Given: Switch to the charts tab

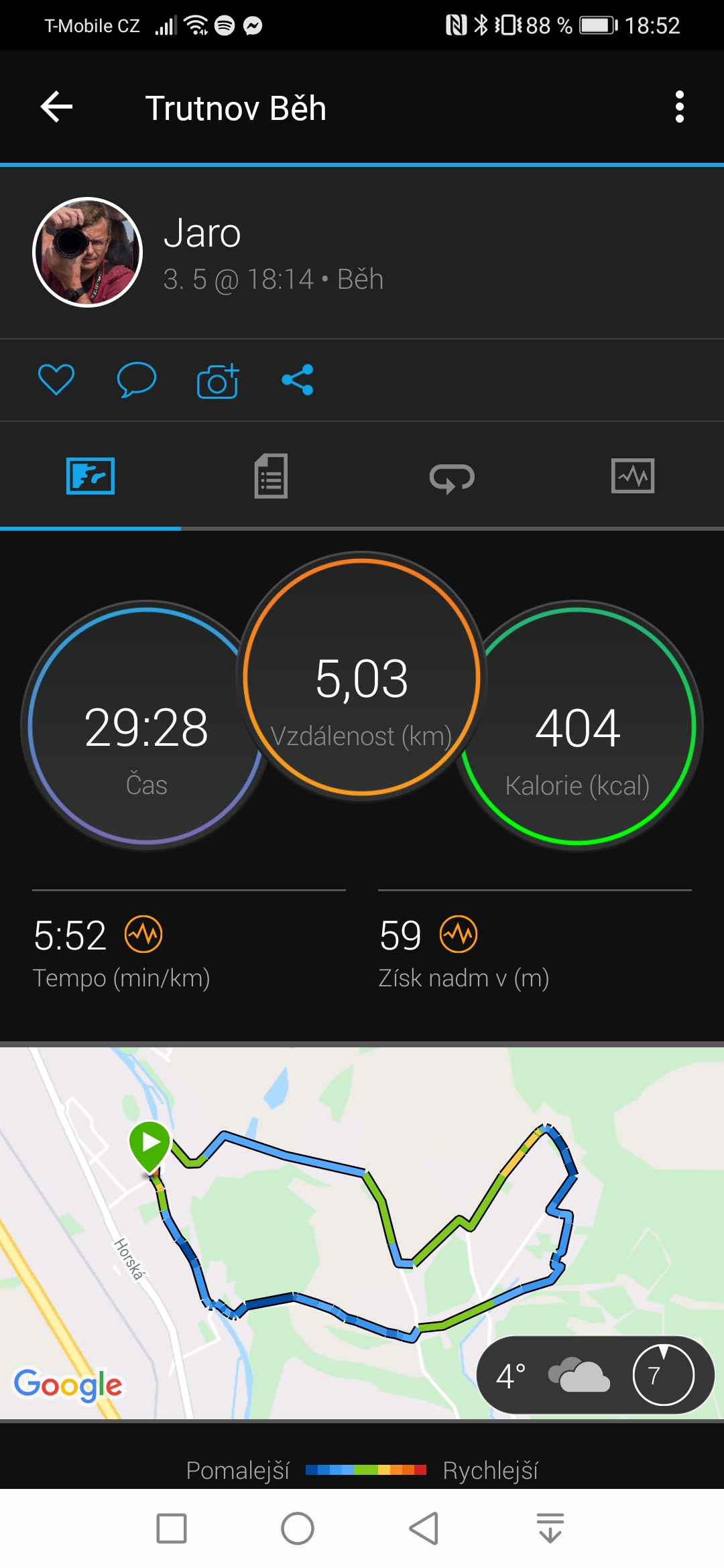Looking at the screenshot, I should [x=633, y=476].
